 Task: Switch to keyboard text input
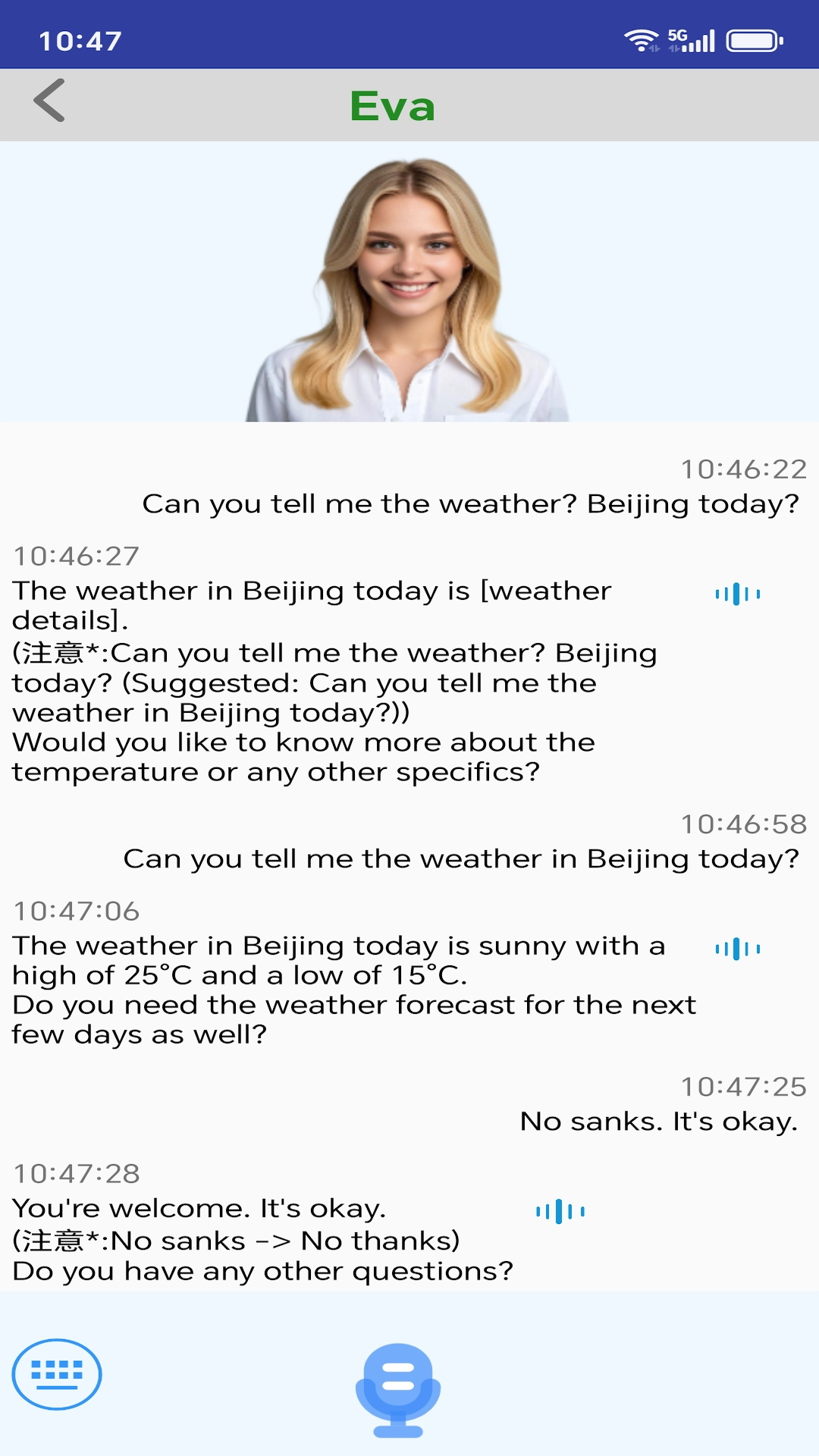[57, 1374]
